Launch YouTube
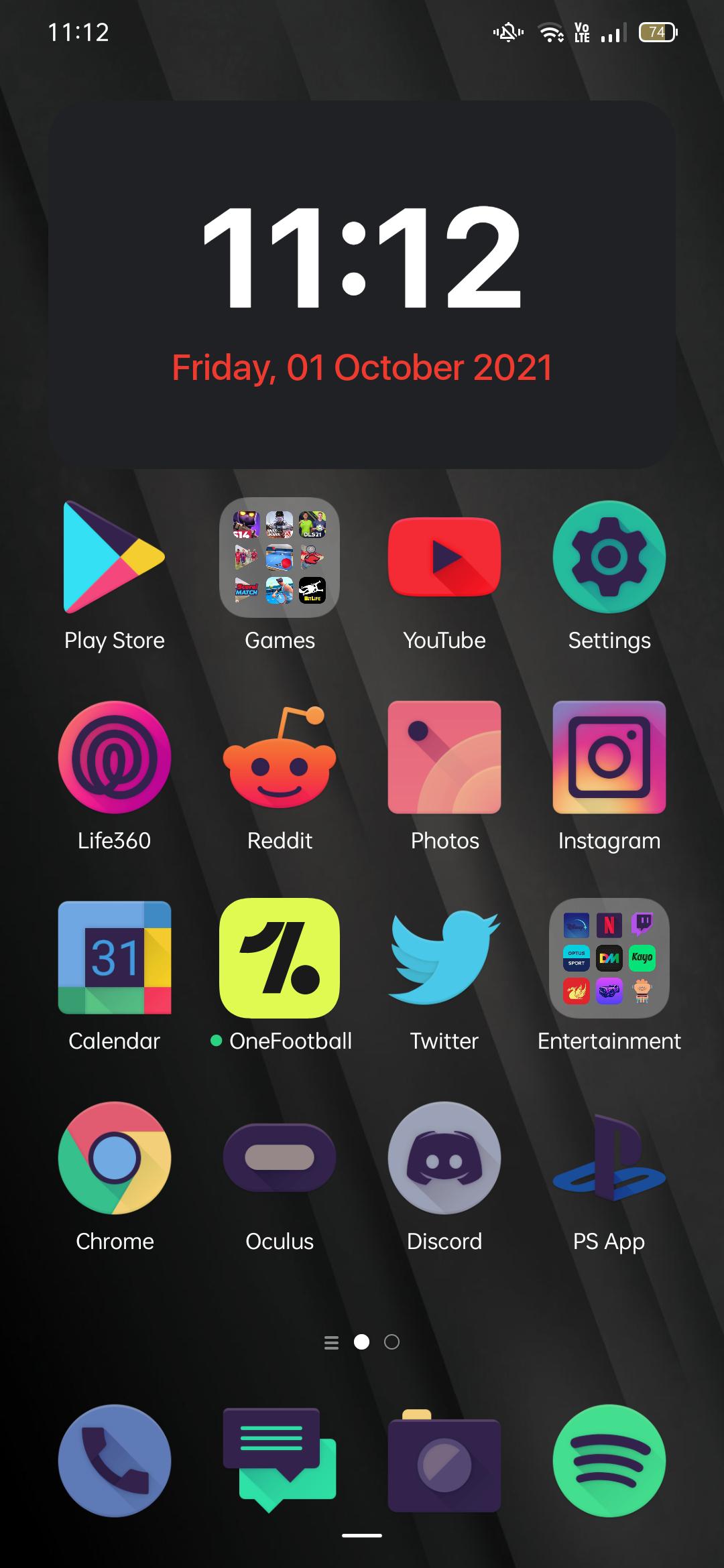The height and width of the screenshot is (1568, 724). coord(445,558)
